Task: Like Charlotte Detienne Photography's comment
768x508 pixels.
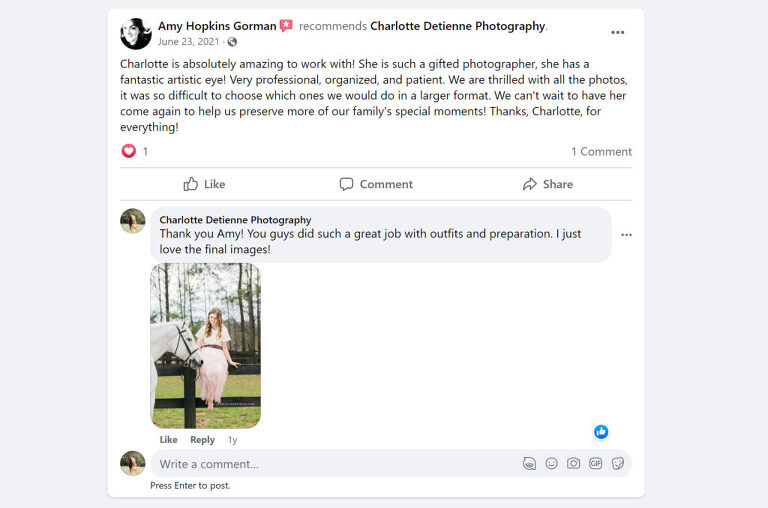Action: 168,440
